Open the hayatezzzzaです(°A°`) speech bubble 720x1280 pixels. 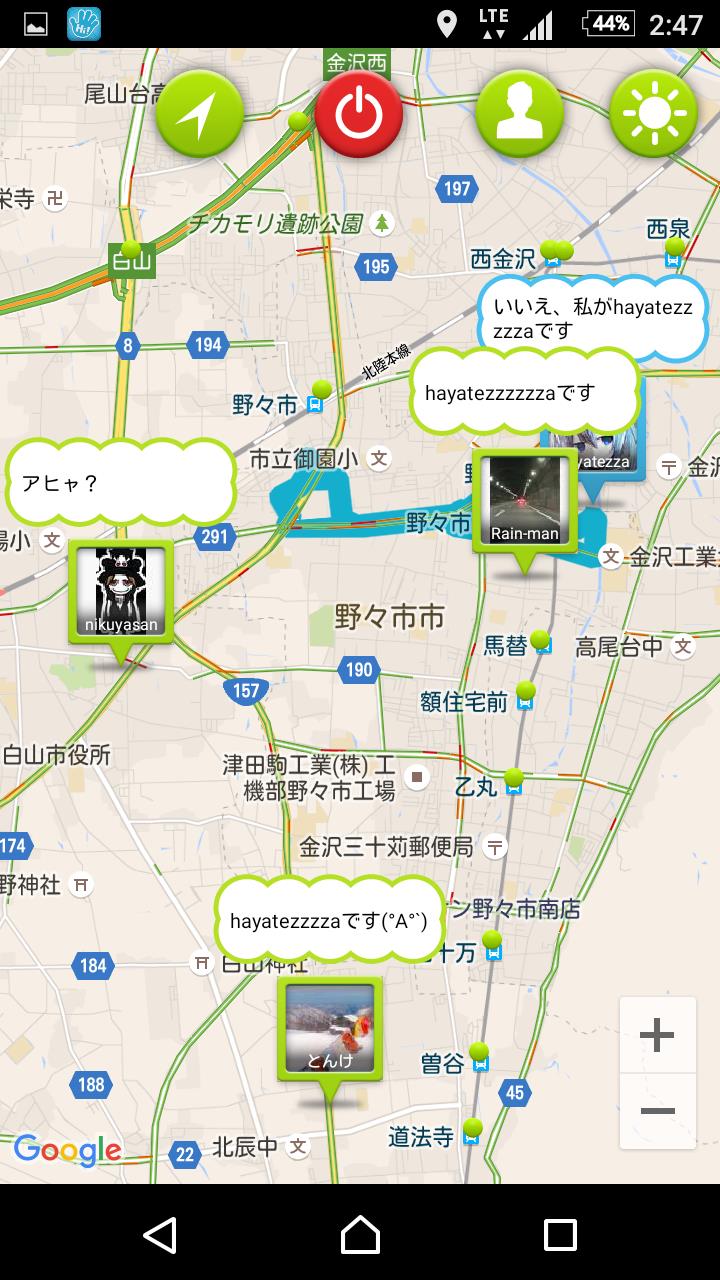(329, 920)
